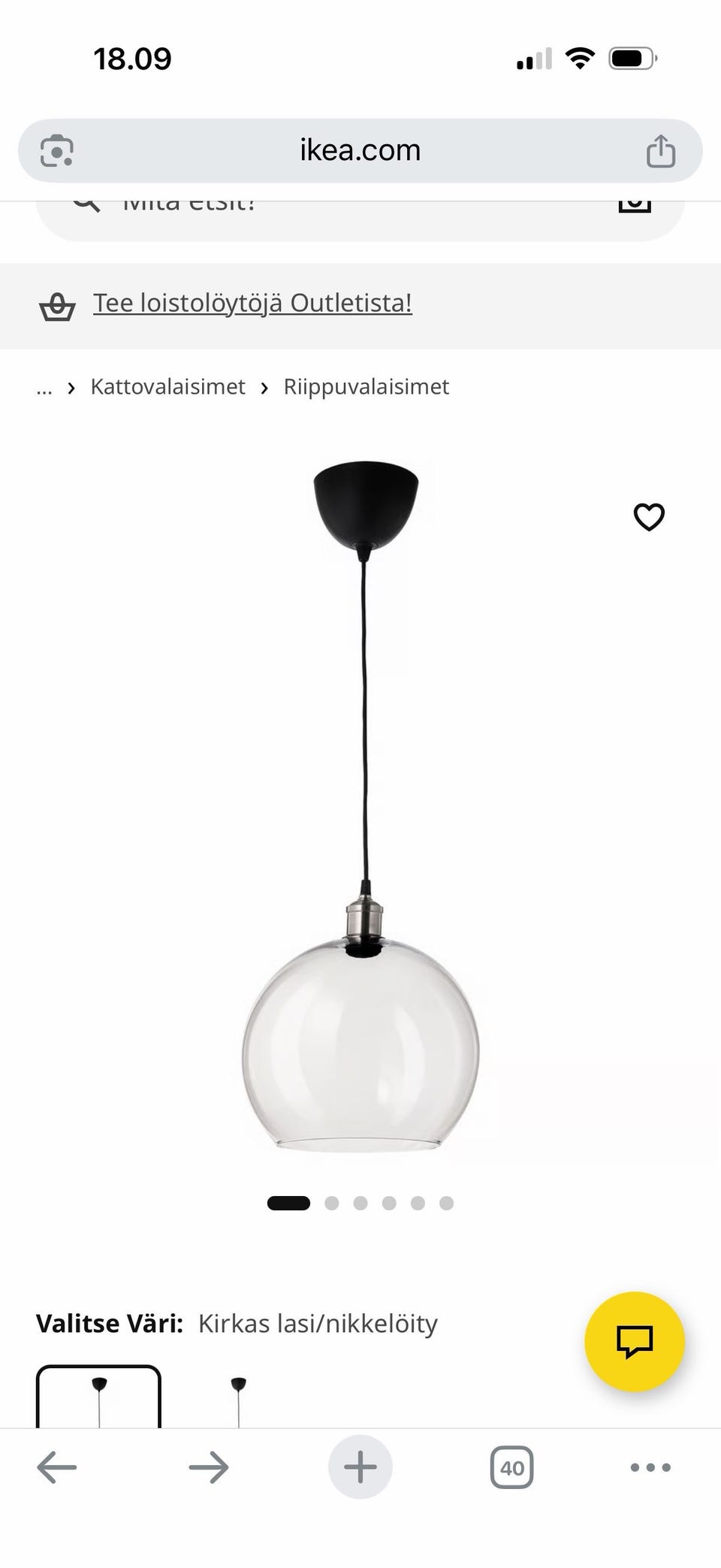Select the first color variant thumbnail
The width and height of the screenshot is (721, 1568).
(x=98, y=1397)
